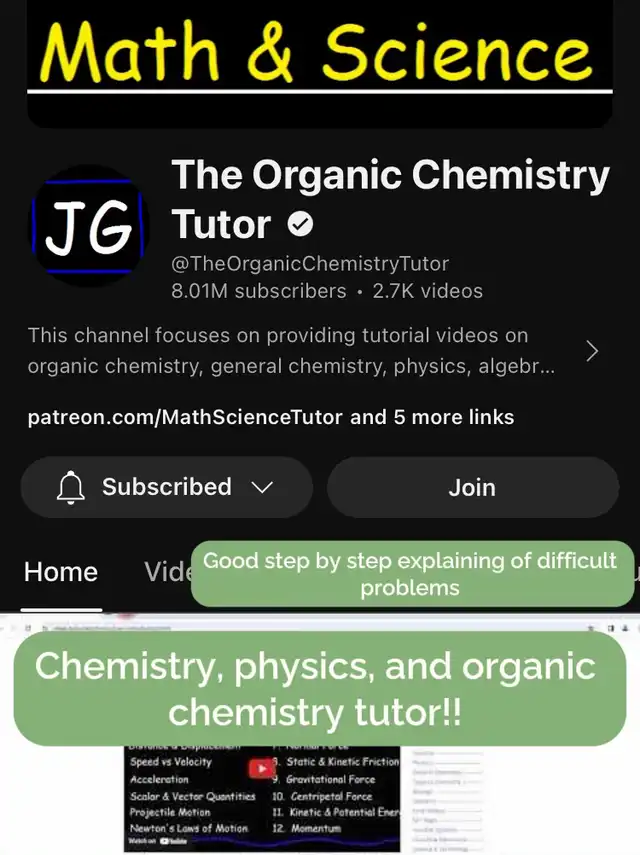Switch to the Home tab
This screenshot has width=640, height=855.
(x=61, y=572)
